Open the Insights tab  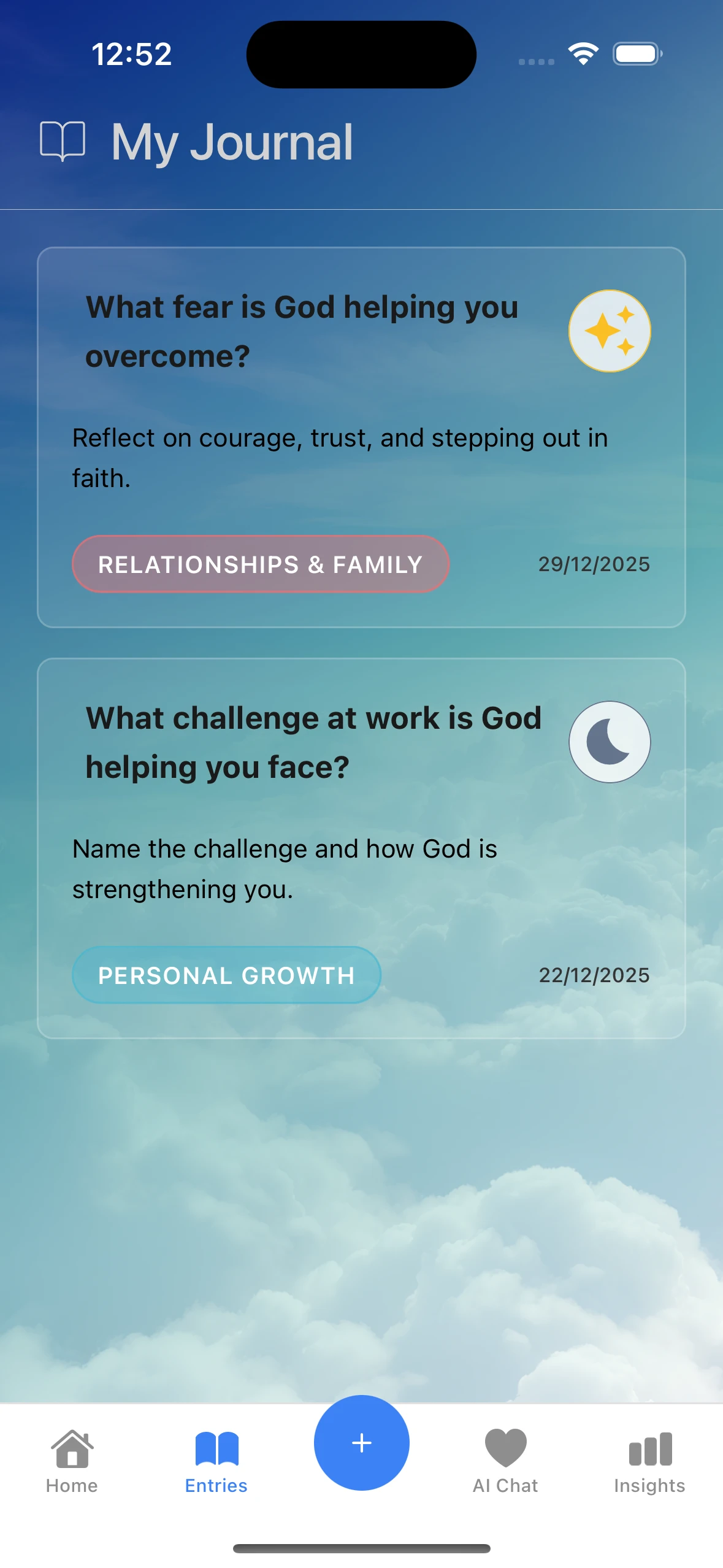point(649,1462)
